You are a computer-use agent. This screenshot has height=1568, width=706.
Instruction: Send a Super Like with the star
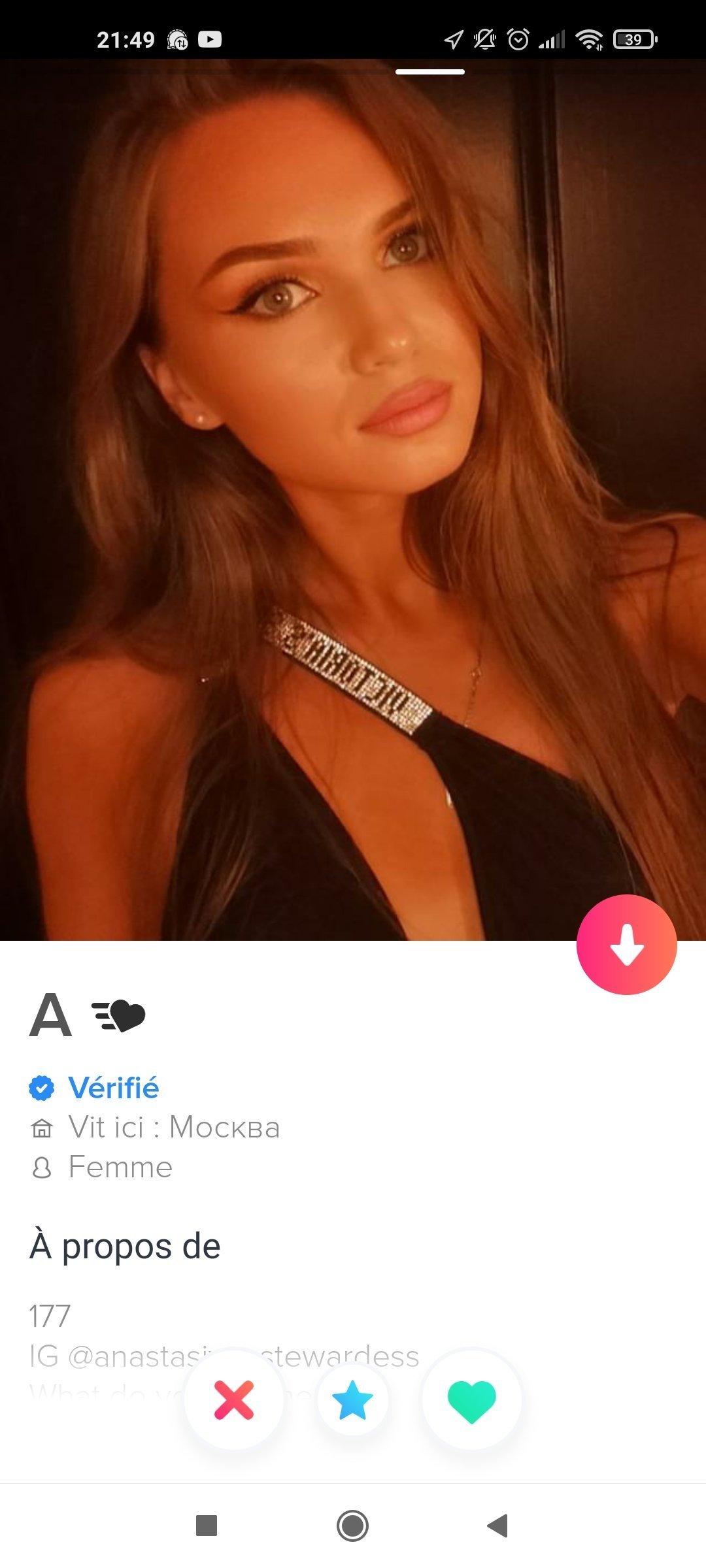352,1399
